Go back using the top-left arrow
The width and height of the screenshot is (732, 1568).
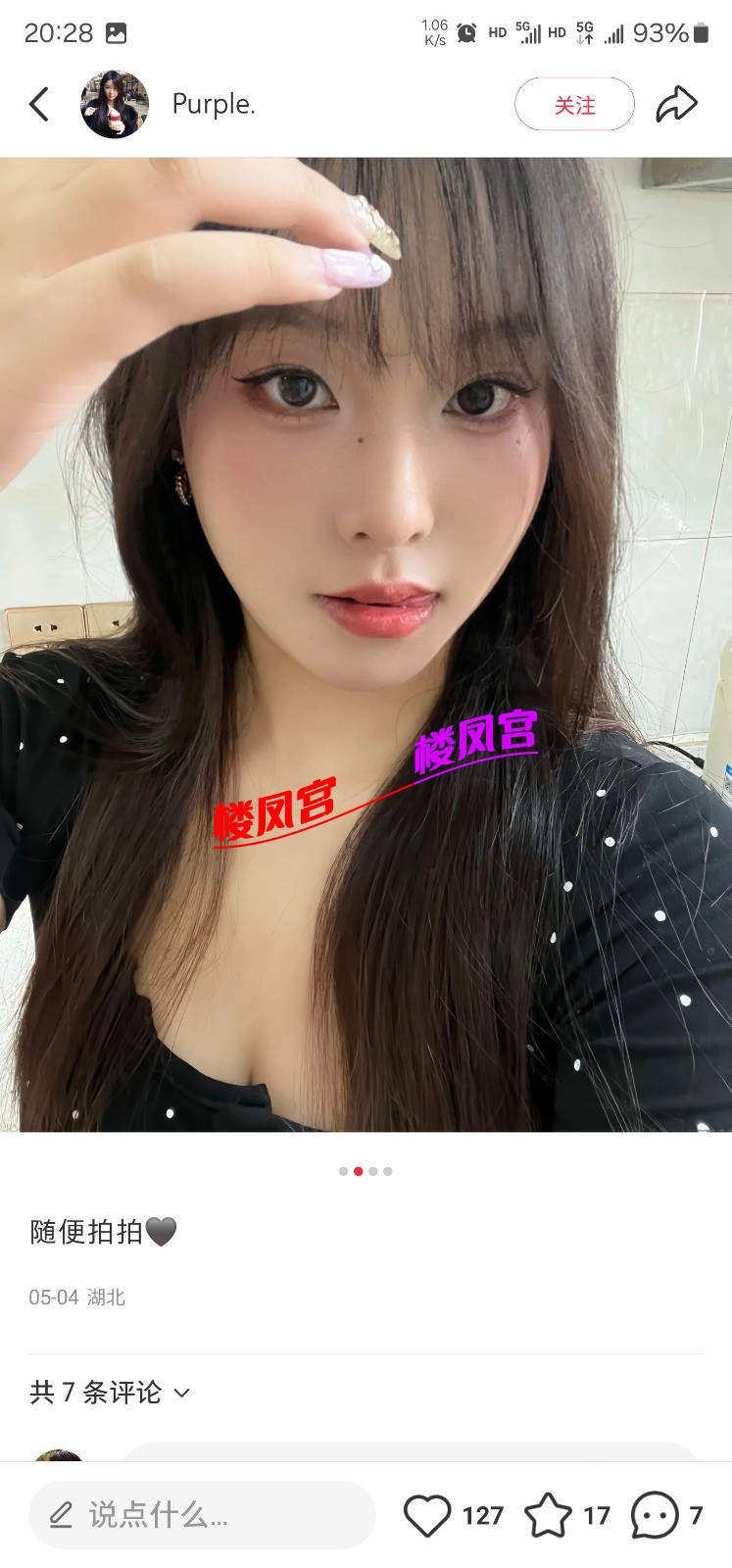39,104
